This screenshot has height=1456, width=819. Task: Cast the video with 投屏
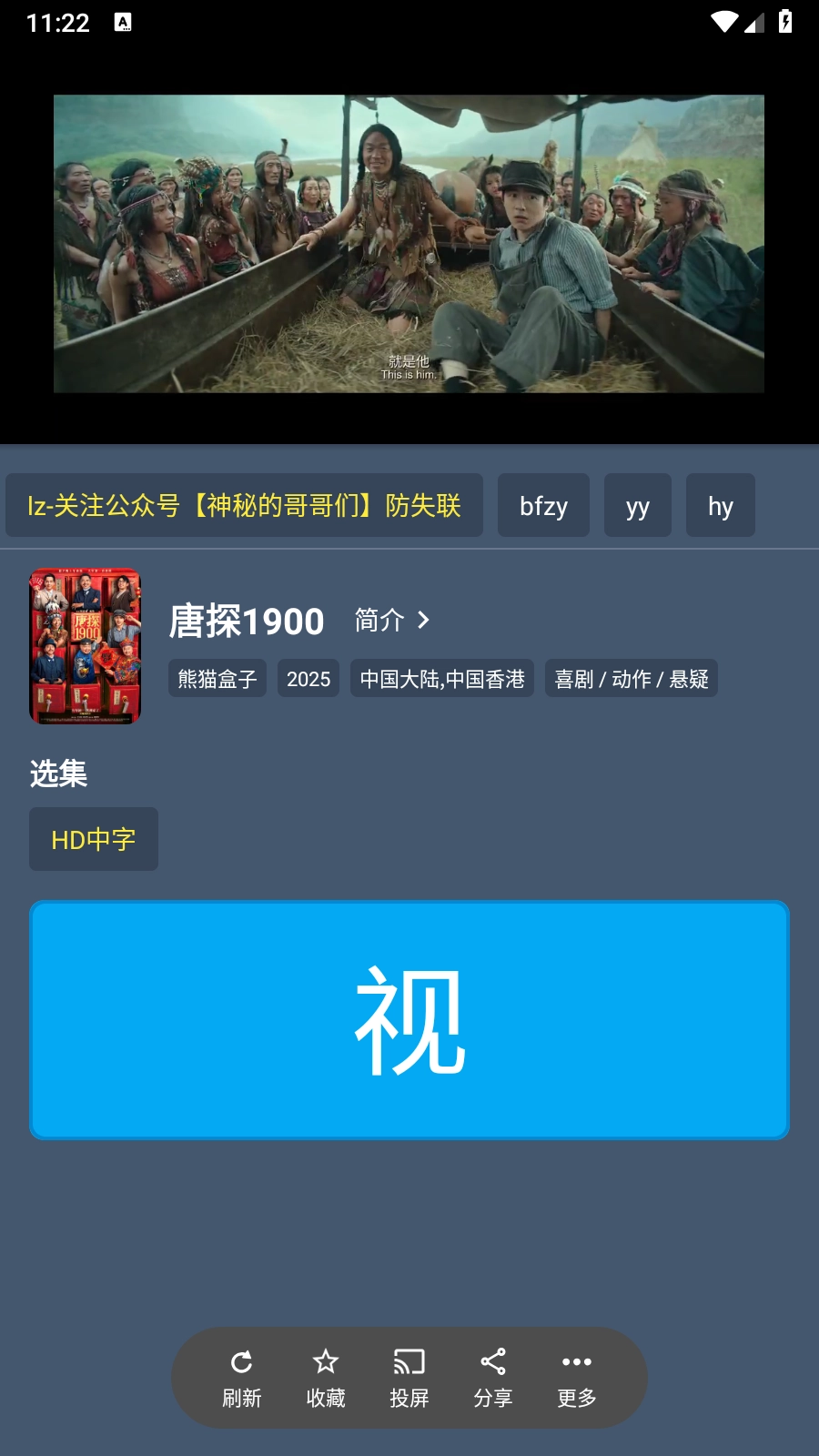pos(409,1378)
